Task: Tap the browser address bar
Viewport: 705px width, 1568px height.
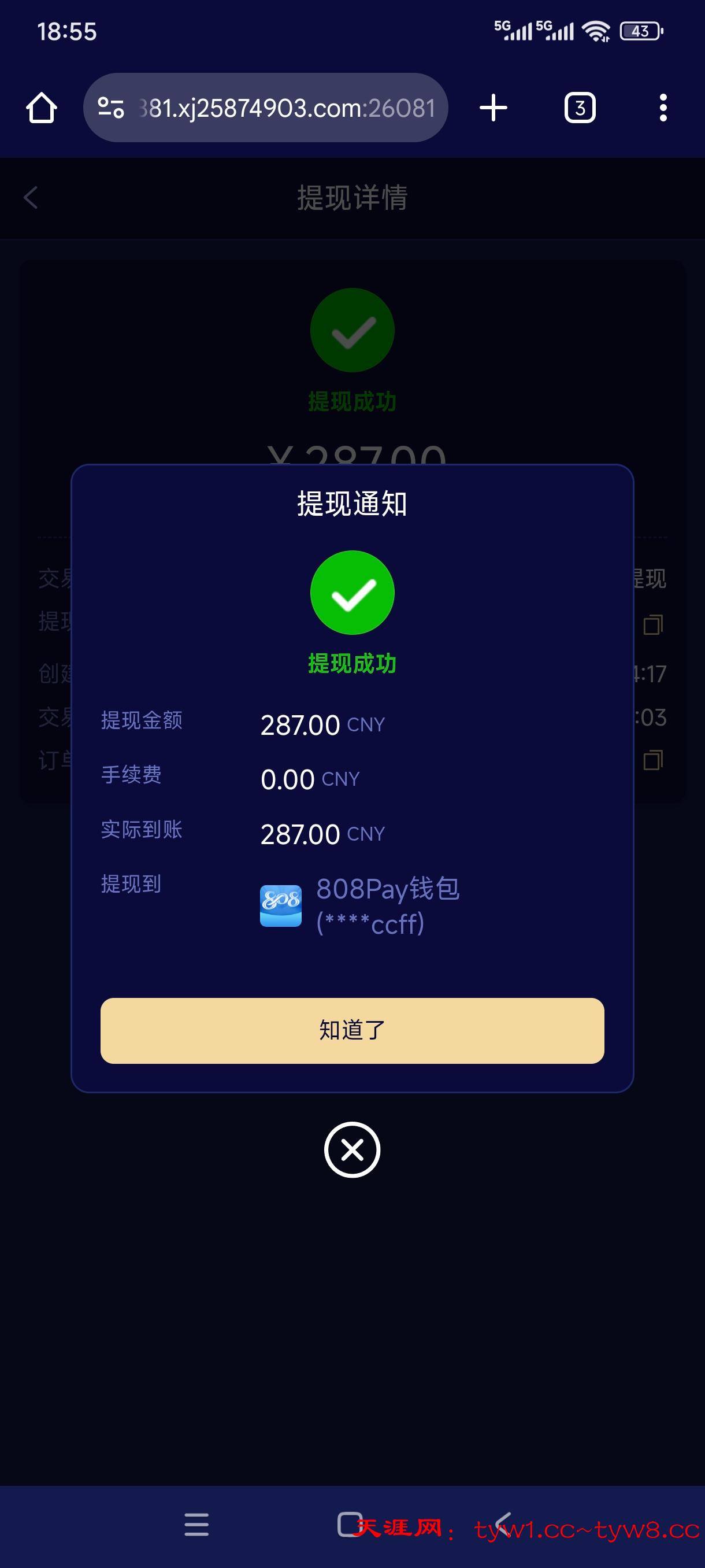Action: point(286,108)
